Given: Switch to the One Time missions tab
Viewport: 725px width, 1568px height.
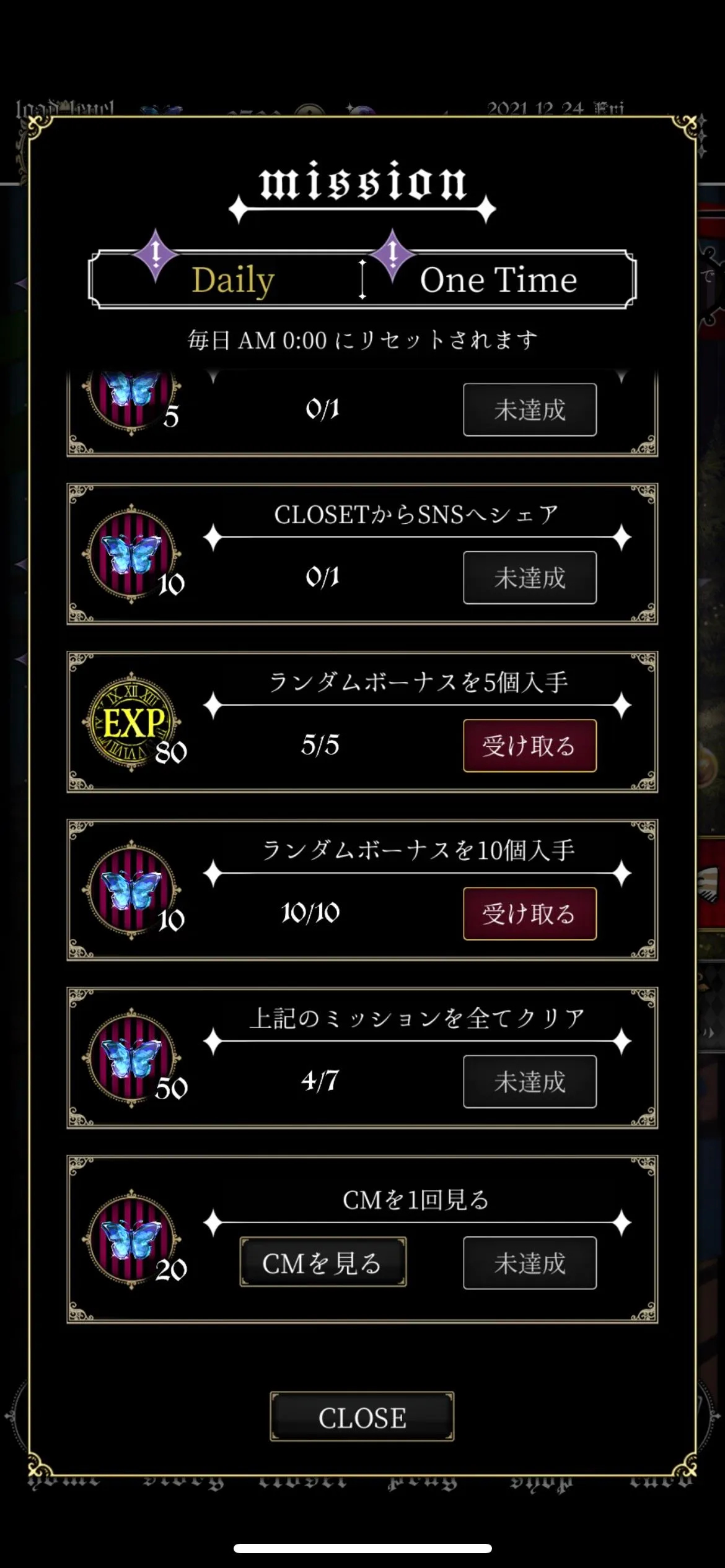Looking at the screenshot, I should [498, 280].
